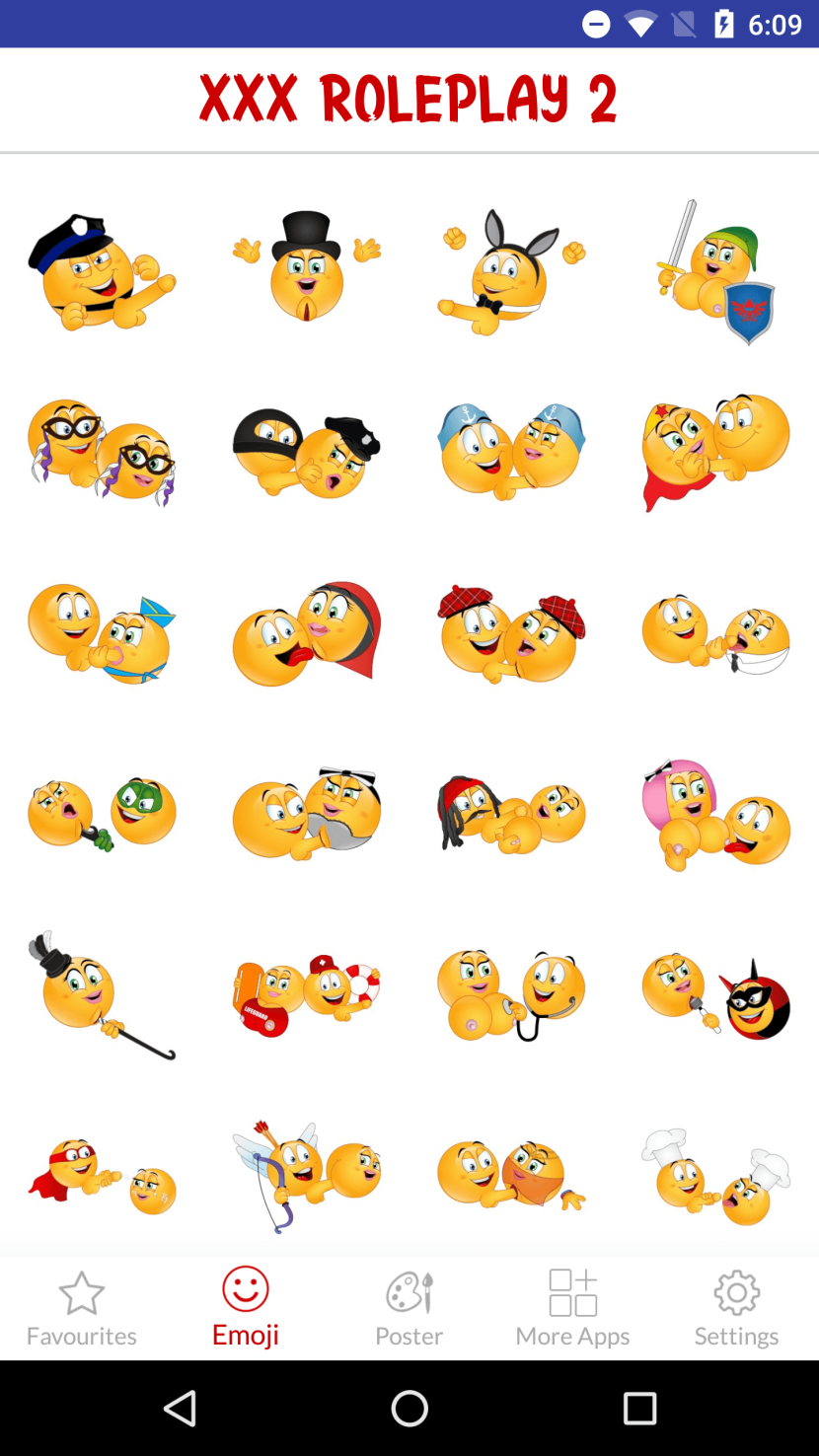
Task: Tap the emoji pair wearing red plaid caps
Action: click(x=511, y=633)
